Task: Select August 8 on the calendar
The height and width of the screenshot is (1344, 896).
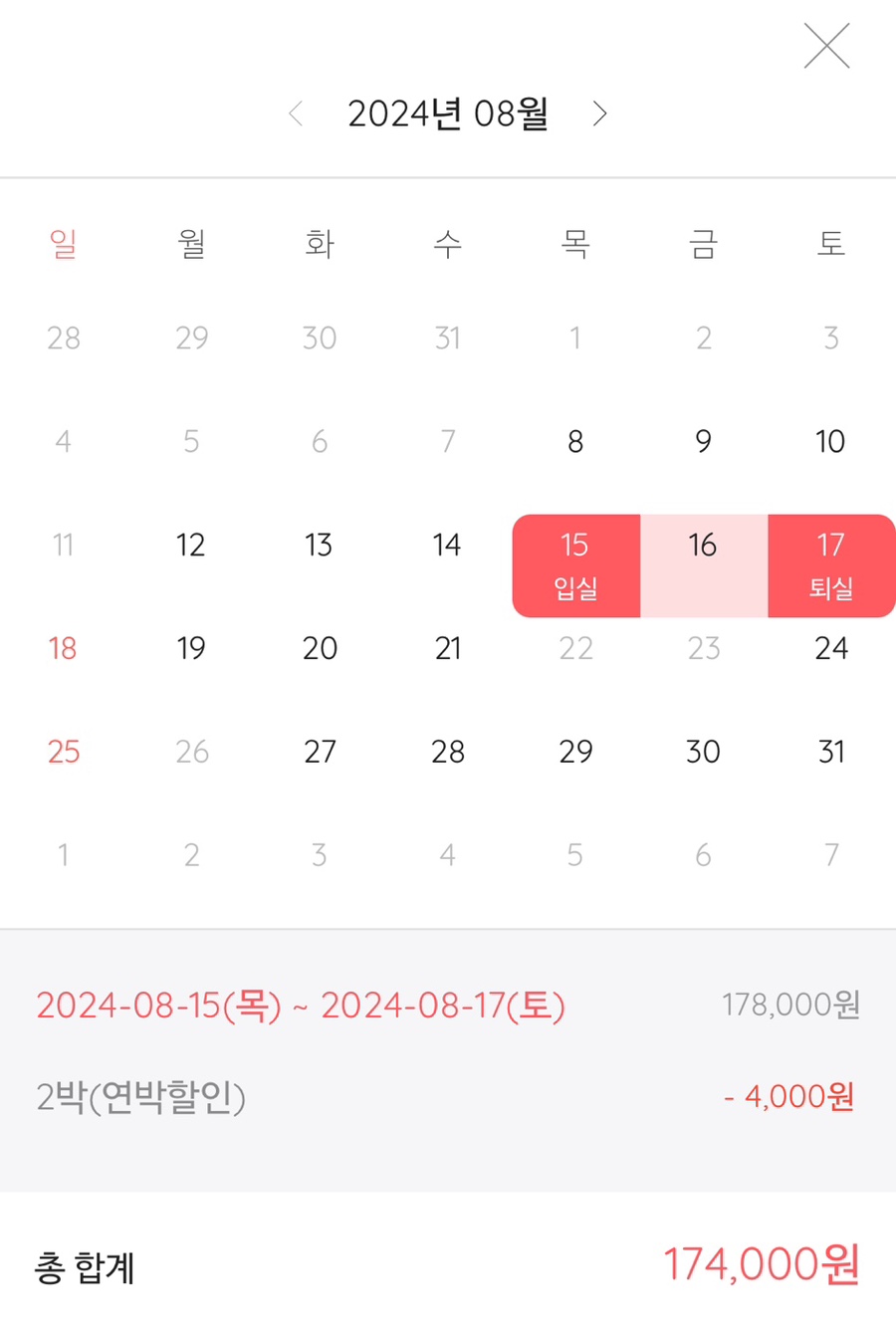Action: pyautogui.click(x=575, y=441)
